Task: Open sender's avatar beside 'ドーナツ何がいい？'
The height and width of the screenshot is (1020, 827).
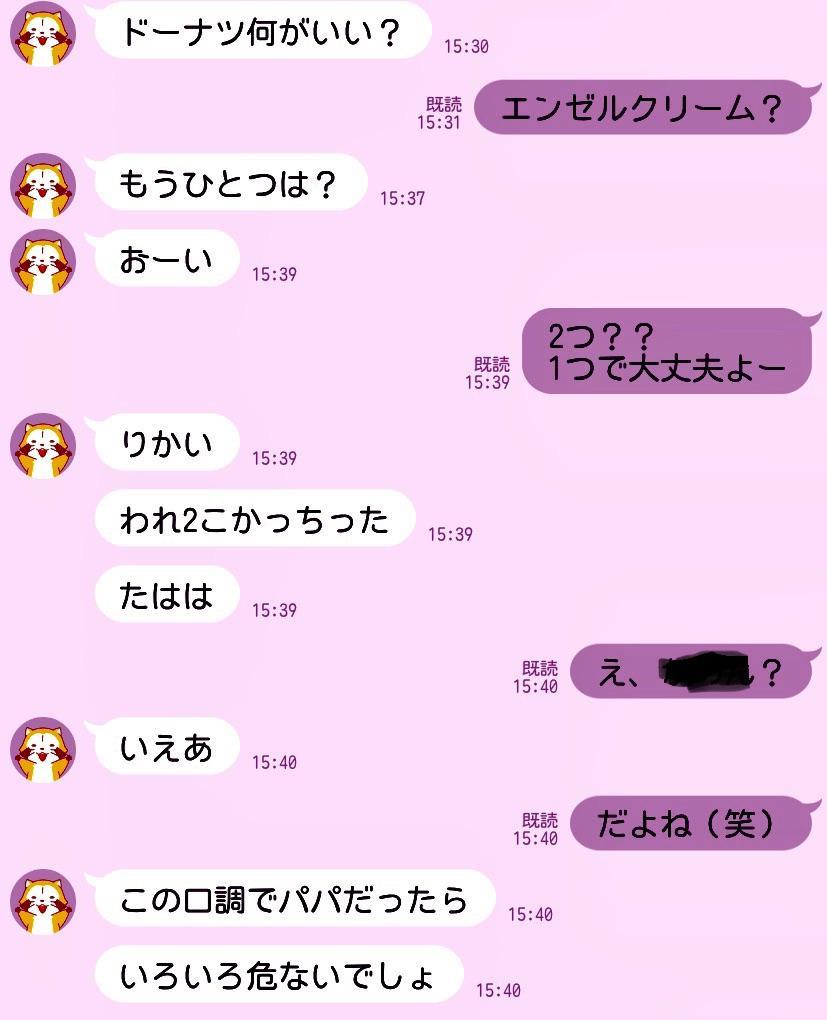Action: [x=43, y=35]
